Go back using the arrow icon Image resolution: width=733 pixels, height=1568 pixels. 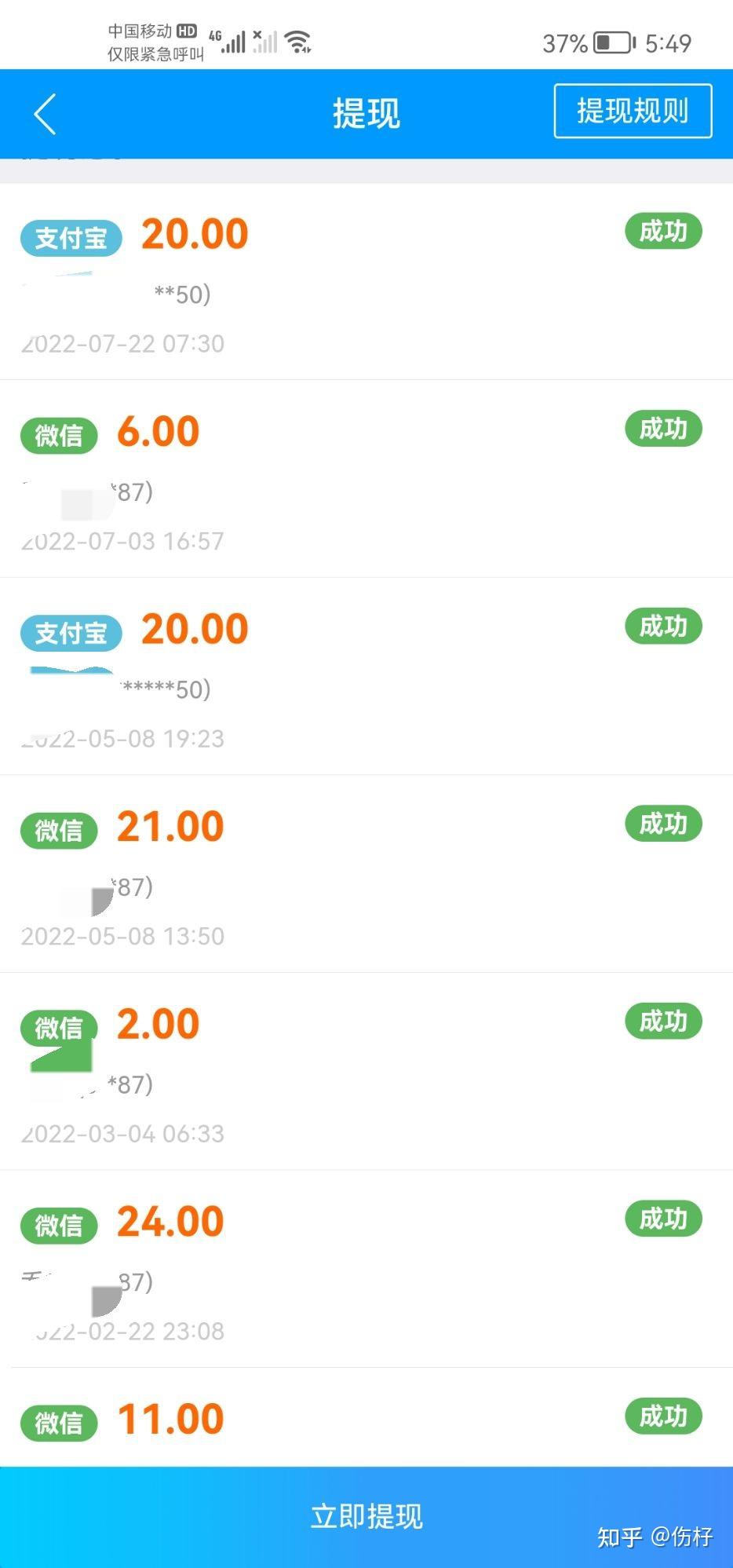46,115
